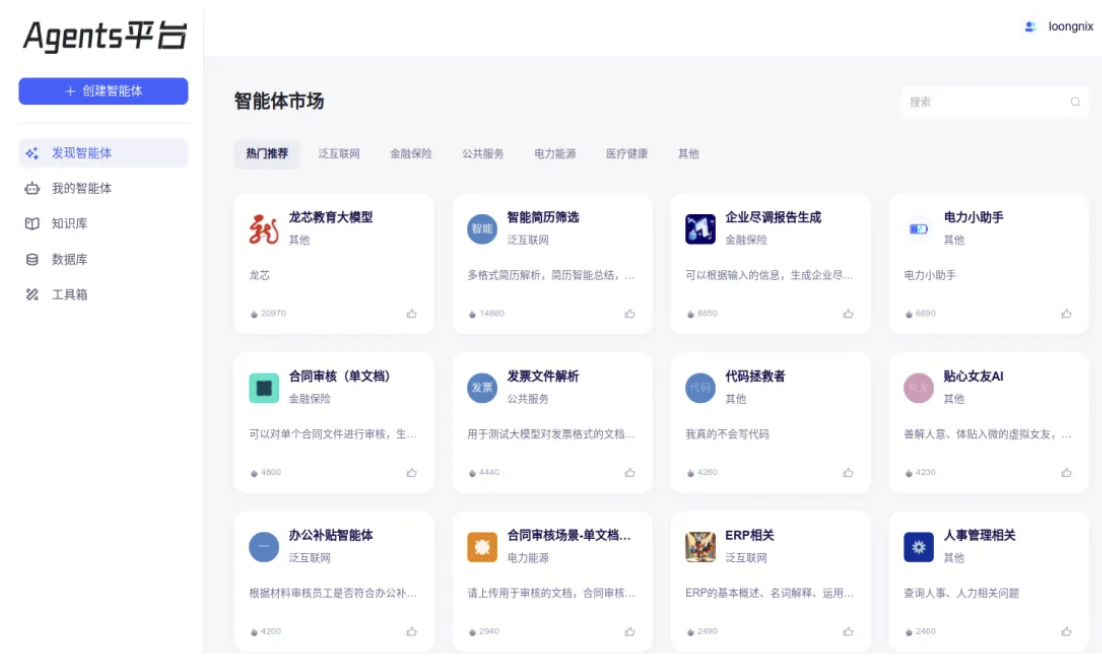Select the 公共服务 tab
Viewport: 1102px width, 656px height.
click(x=483, y=154)
